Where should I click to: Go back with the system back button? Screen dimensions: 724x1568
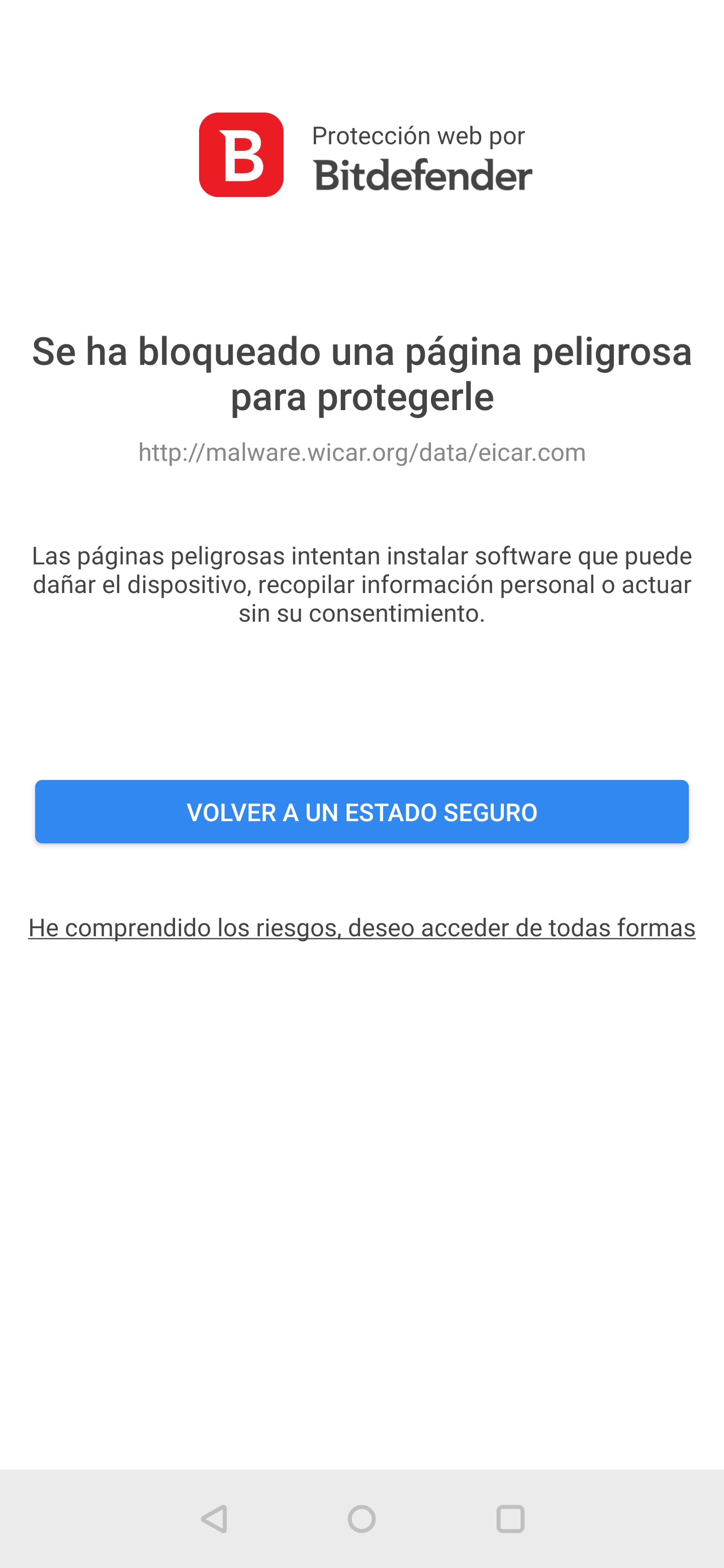[x=214, y=1519]
